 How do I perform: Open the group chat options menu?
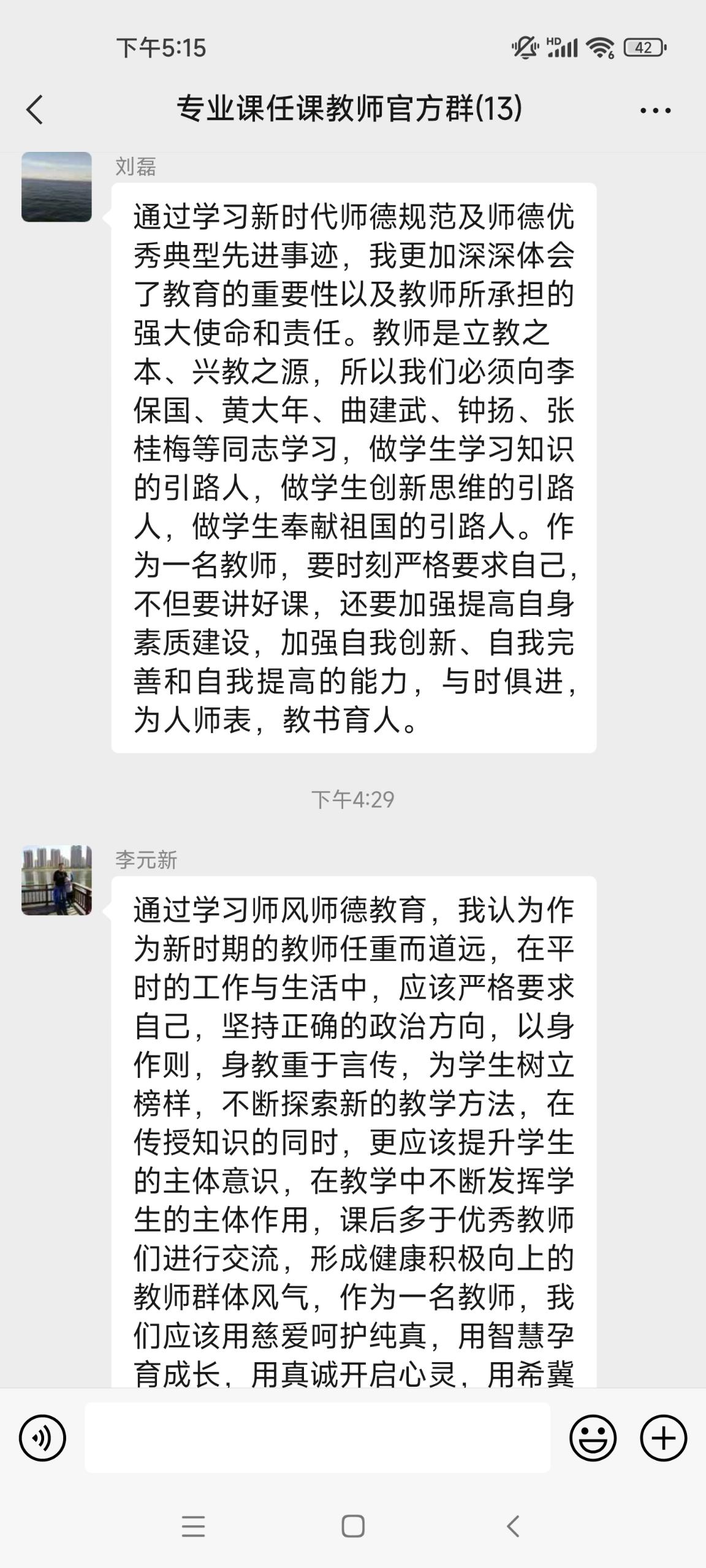[655, 110]
